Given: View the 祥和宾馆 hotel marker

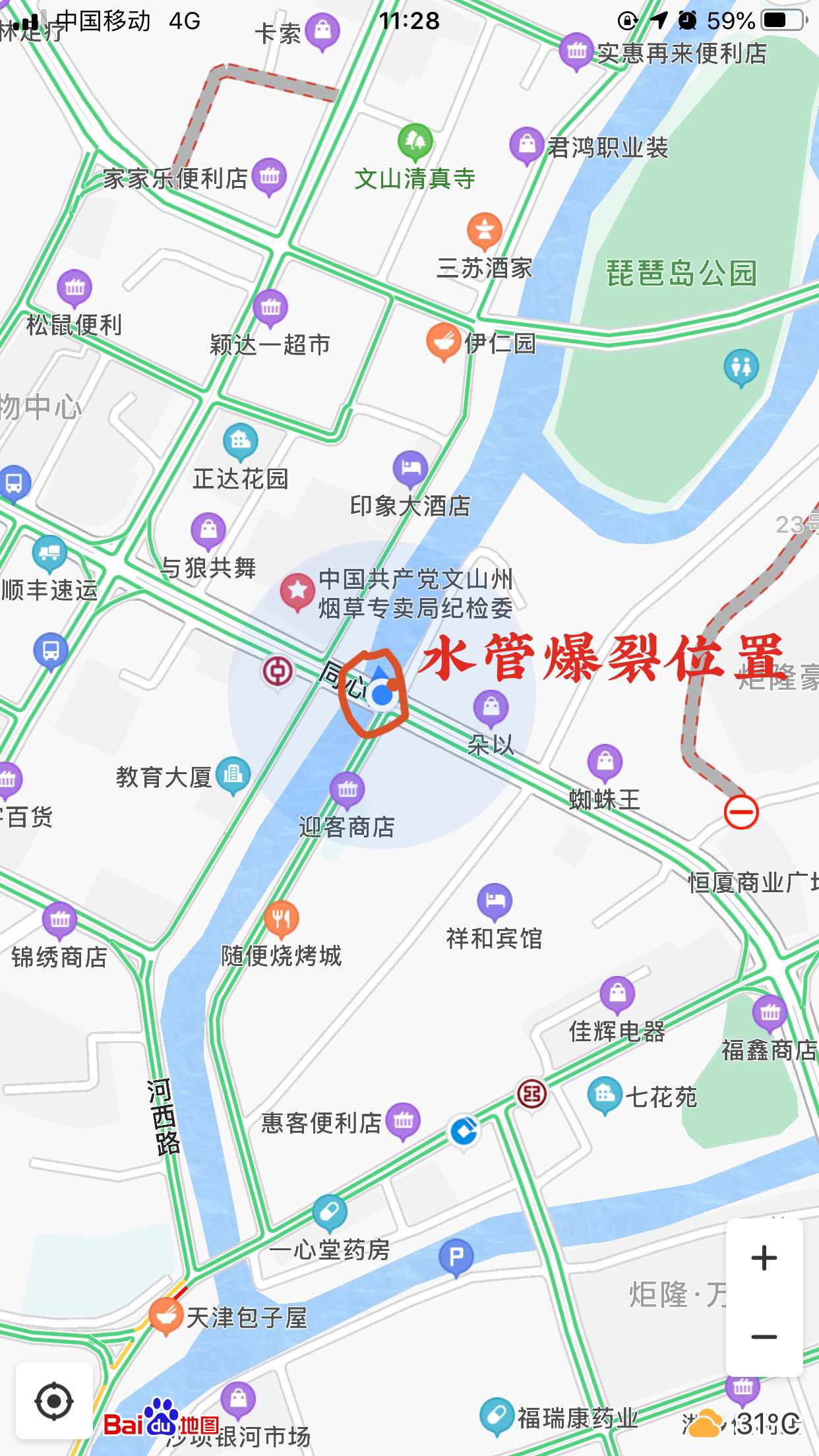Looking at the screenshot, I should (x=495, y=901).
